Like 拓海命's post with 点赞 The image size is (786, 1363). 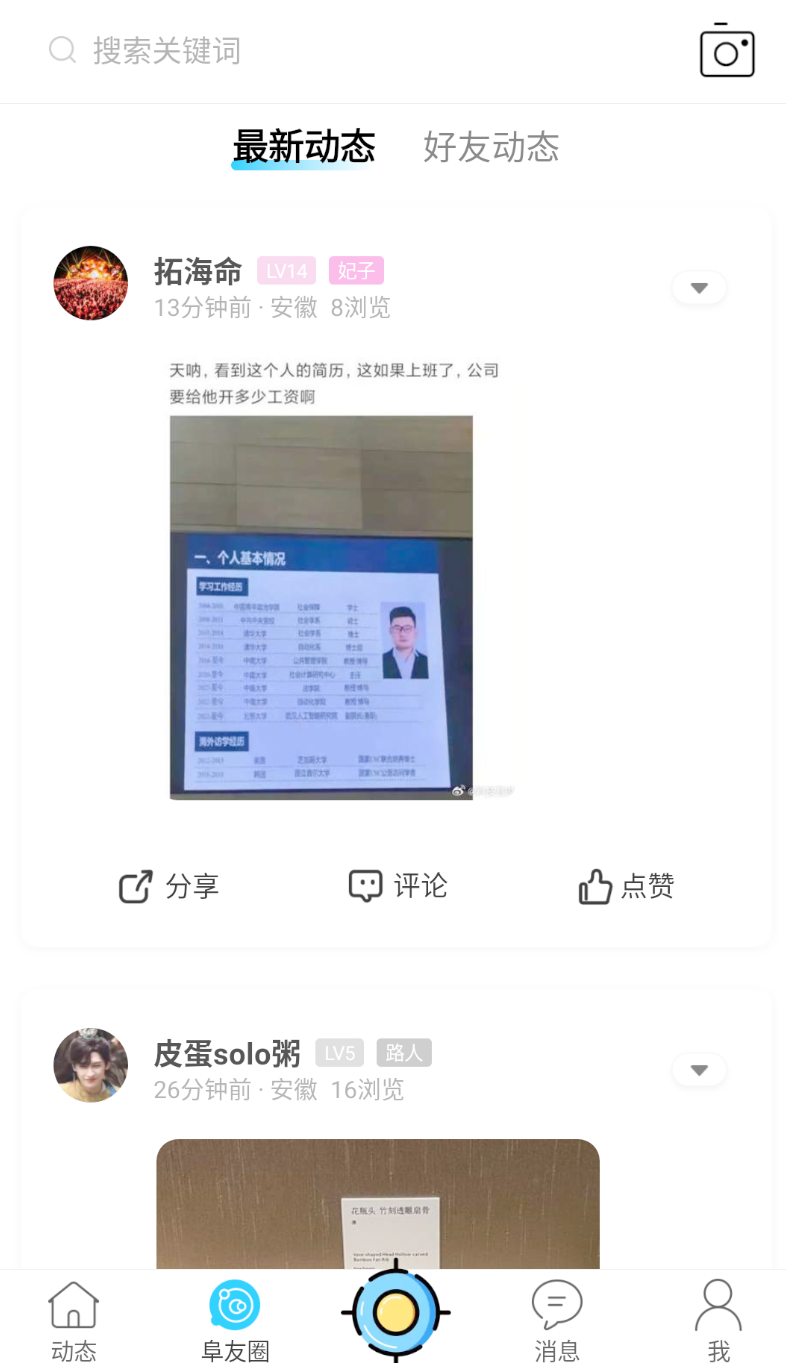626,886
